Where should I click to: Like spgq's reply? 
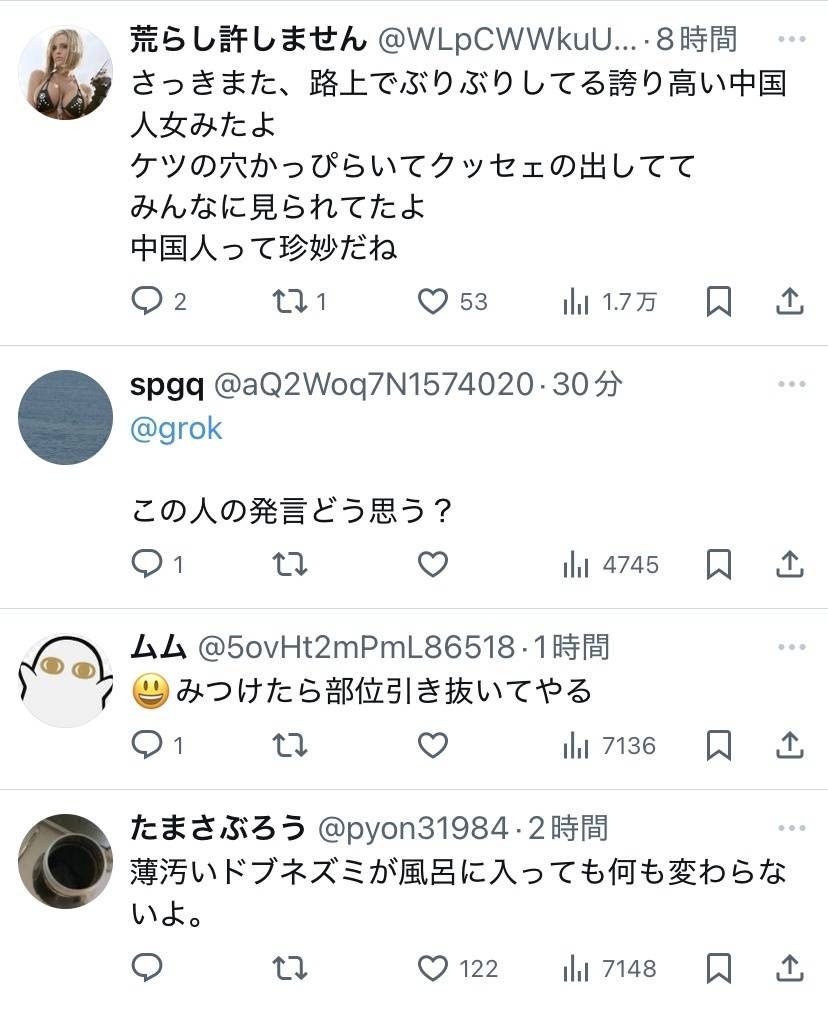pos(432,565)
